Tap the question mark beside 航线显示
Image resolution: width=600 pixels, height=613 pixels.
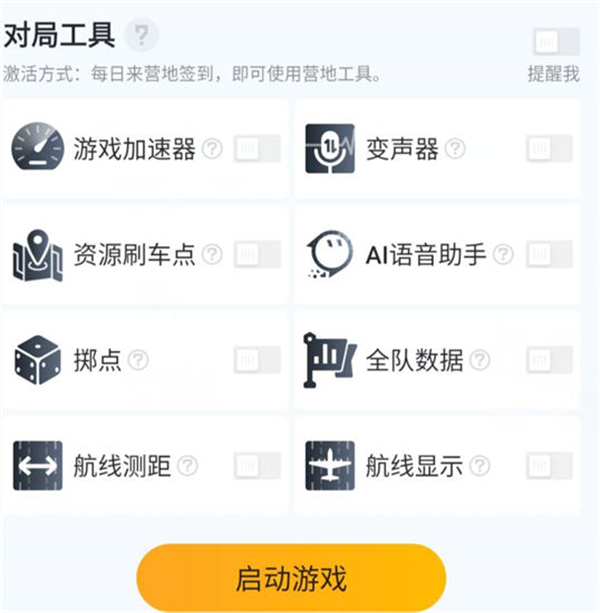(x=480, y=465)
